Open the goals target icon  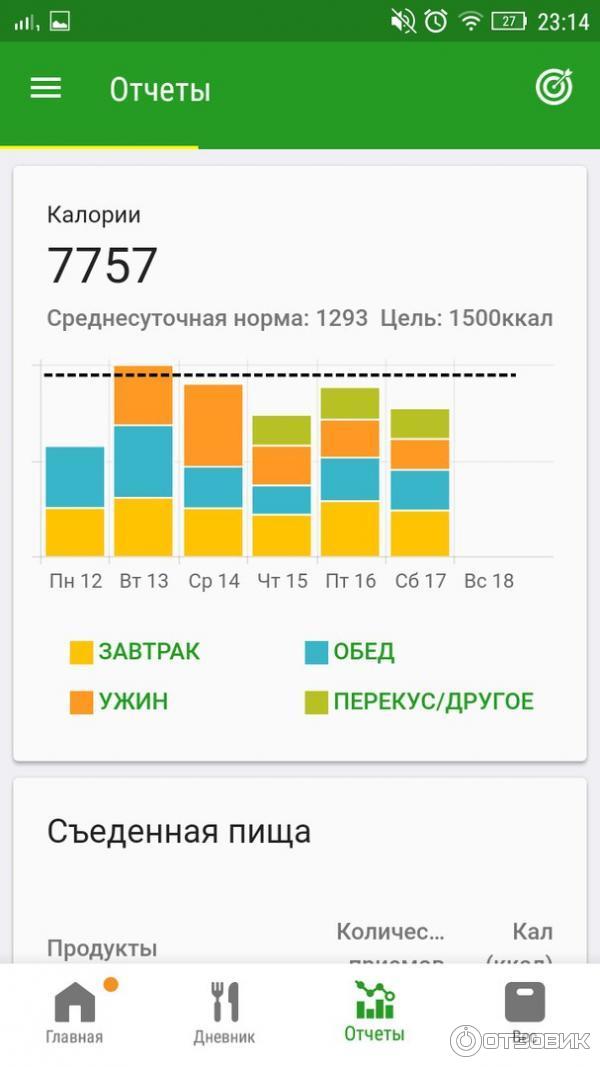coord(553,88)
